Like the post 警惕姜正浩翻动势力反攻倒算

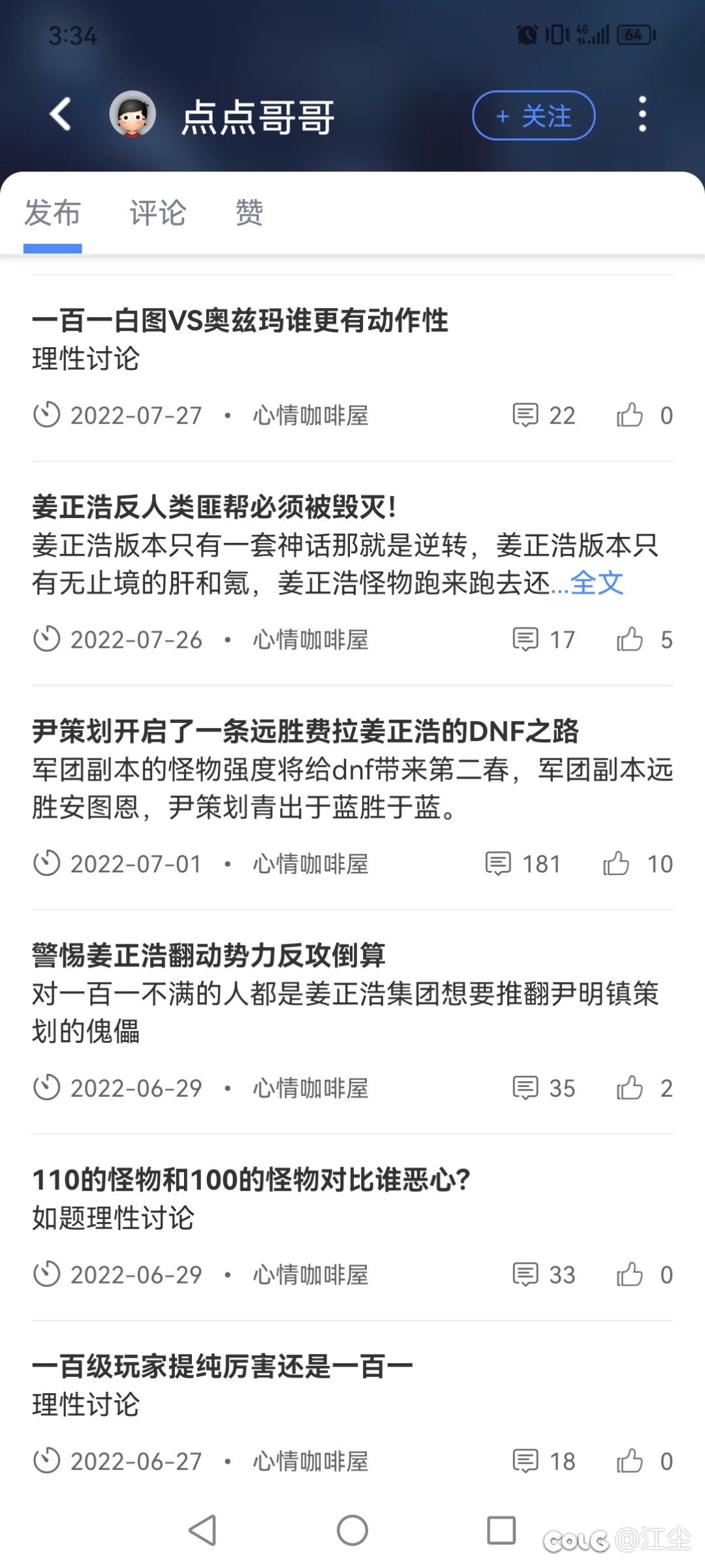[630, 1088]
